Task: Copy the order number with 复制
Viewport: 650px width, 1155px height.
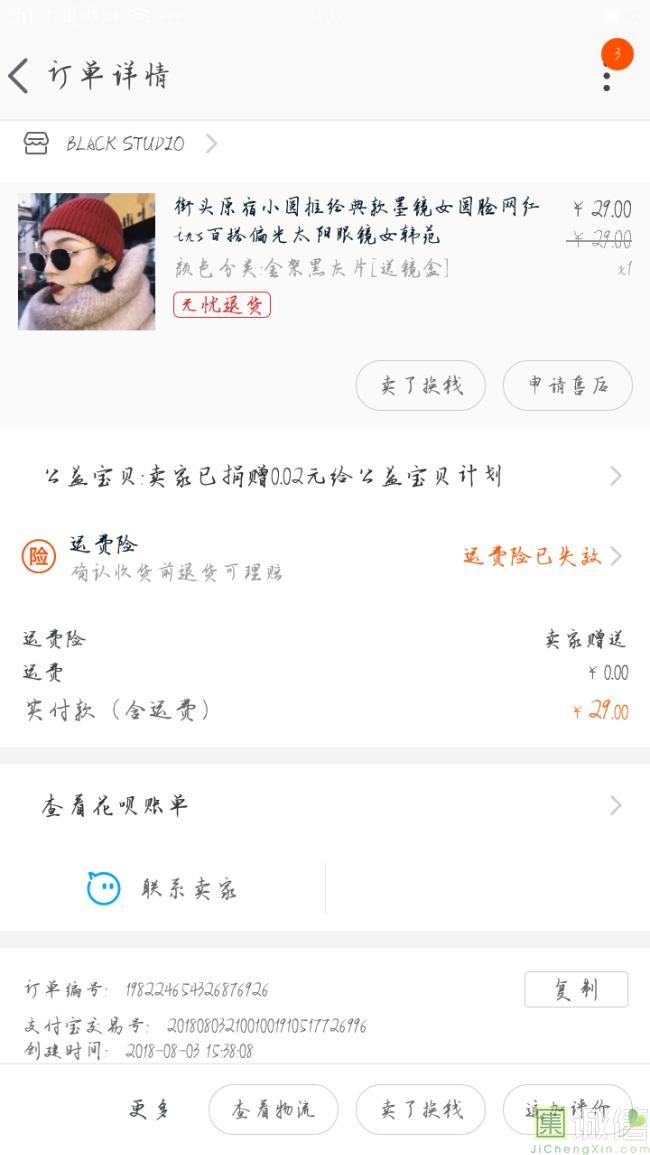Action: pos(576,989)
